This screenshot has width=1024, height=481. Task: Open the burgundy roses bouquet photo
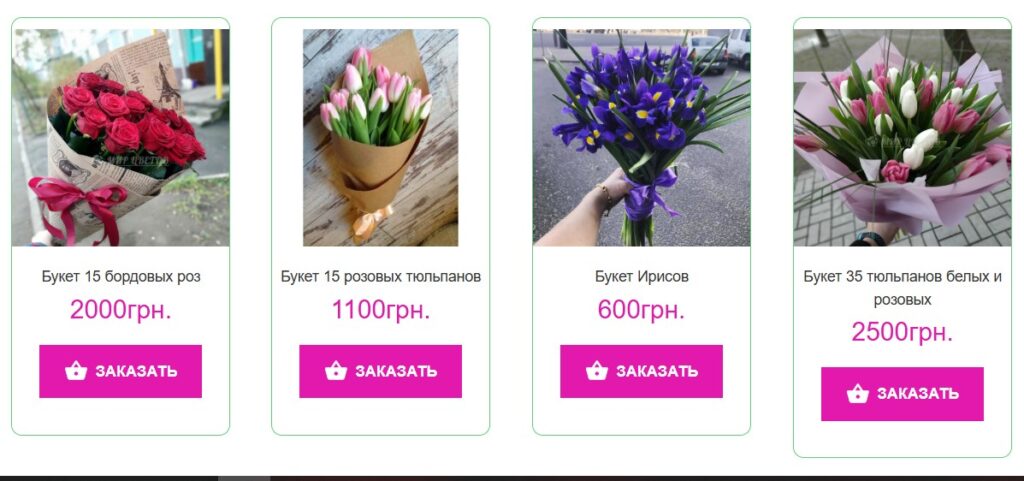[120, 137]
